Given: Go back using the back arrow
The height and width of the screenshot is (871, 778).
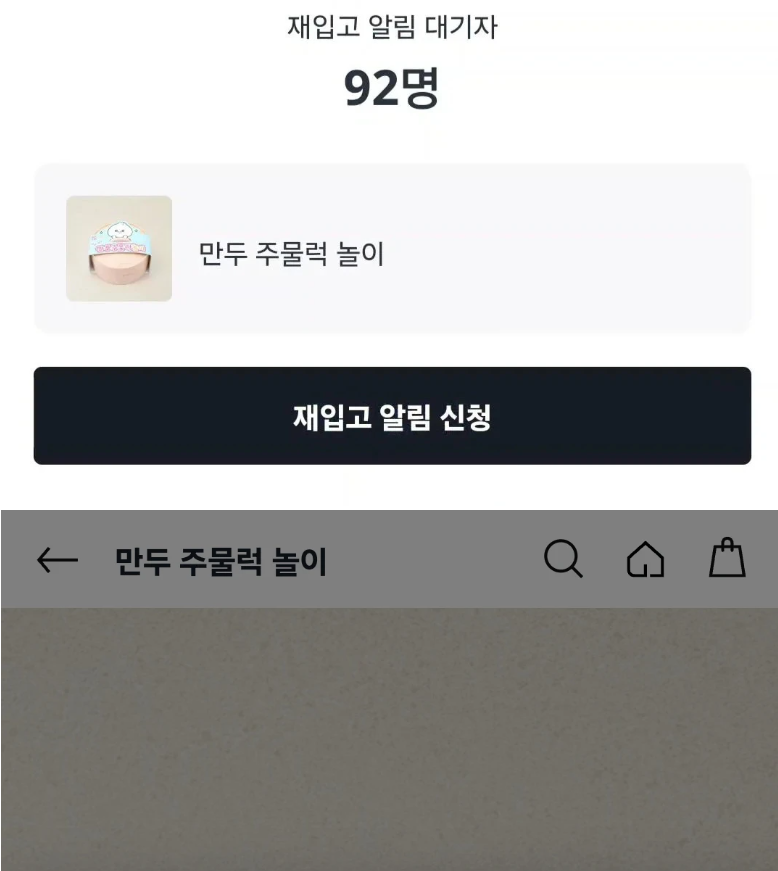Looking at the screenshot, I should tap(57, 561).
